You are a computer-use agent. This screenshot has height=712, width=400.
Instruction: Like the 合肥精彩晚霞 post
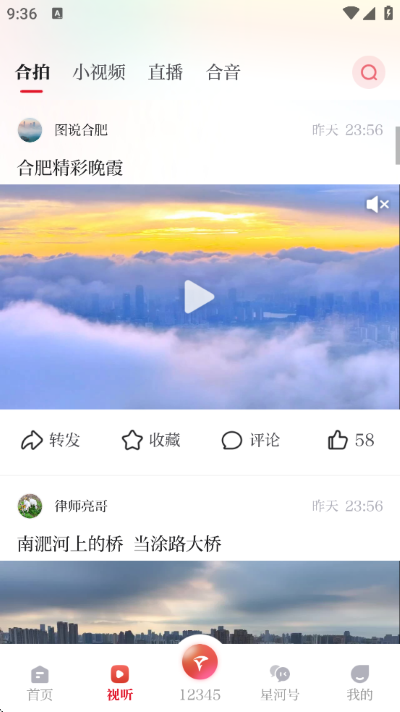coord(351,440)
